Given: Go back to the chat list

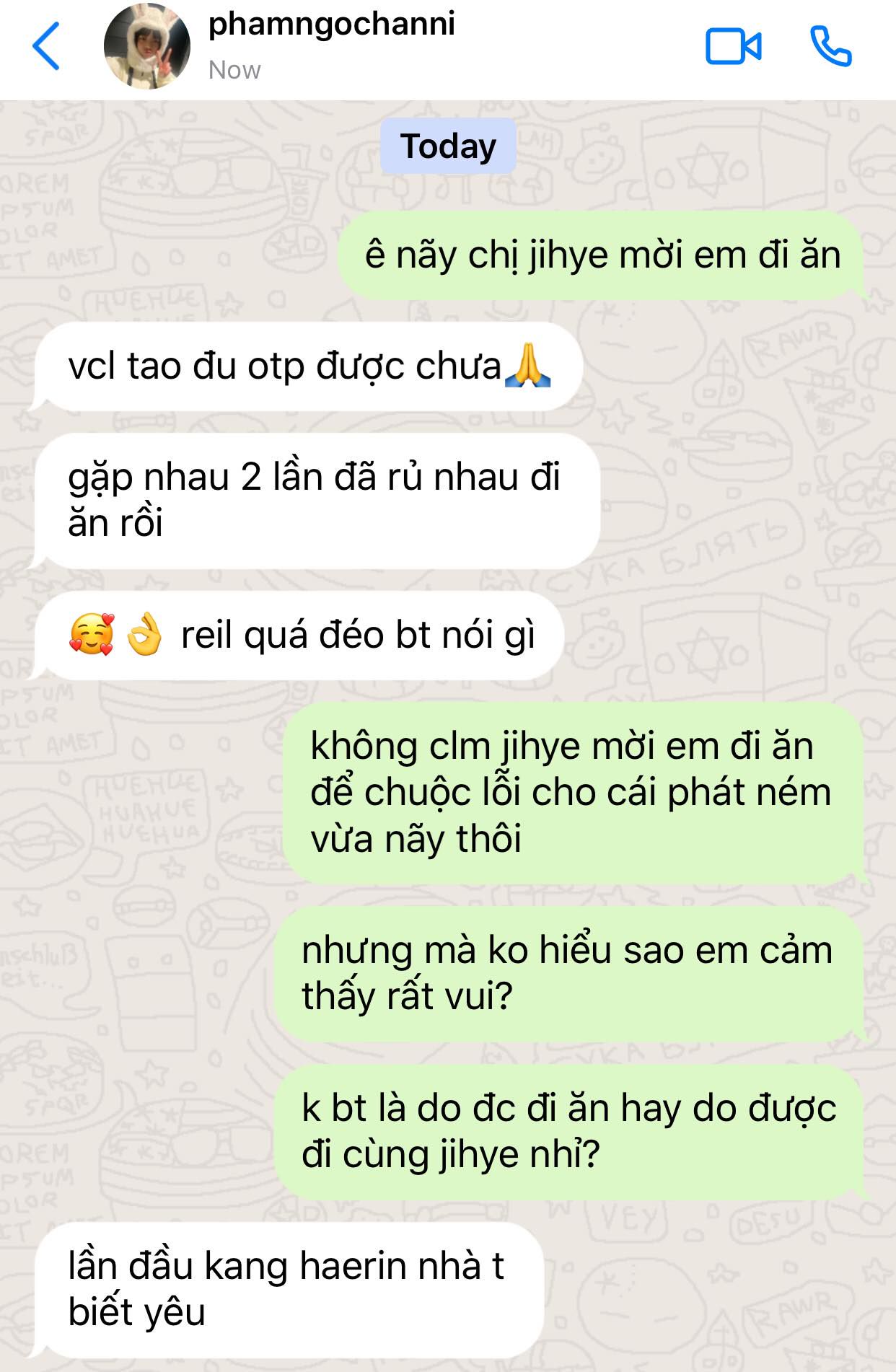Looking at the screenshot, I should pos(46,47).
